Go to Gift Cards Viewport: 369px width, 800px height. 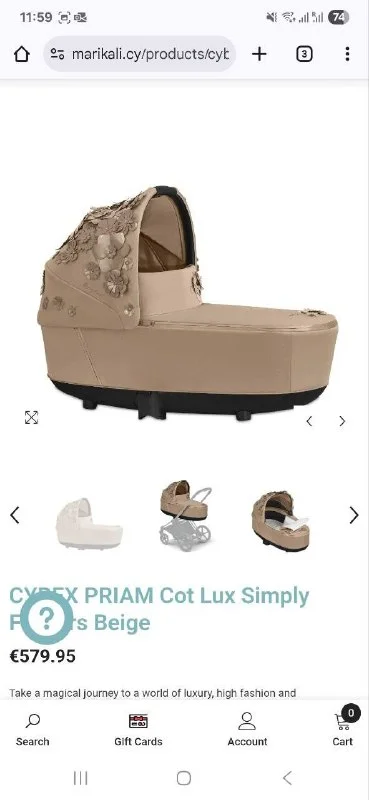(x=138, y=730)
